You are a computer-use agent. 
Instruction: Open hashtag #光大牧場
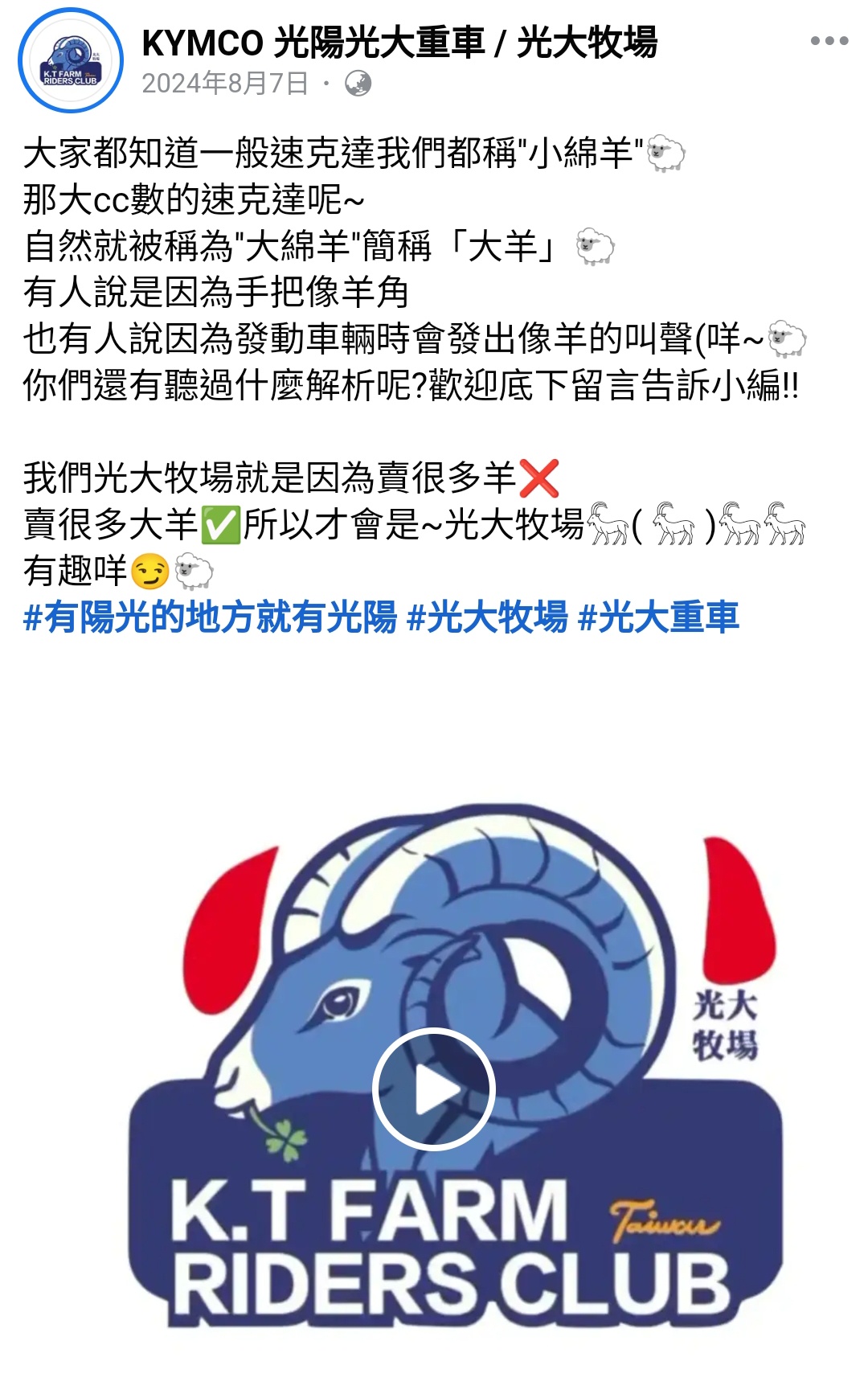coord(487,617)
